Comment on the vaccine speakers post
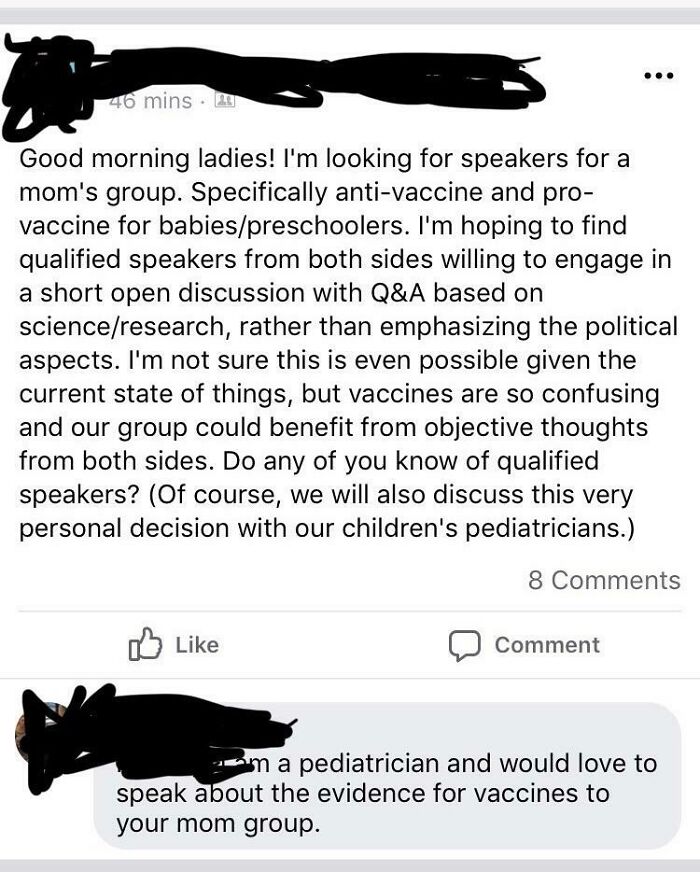 (x=524, y=645)
